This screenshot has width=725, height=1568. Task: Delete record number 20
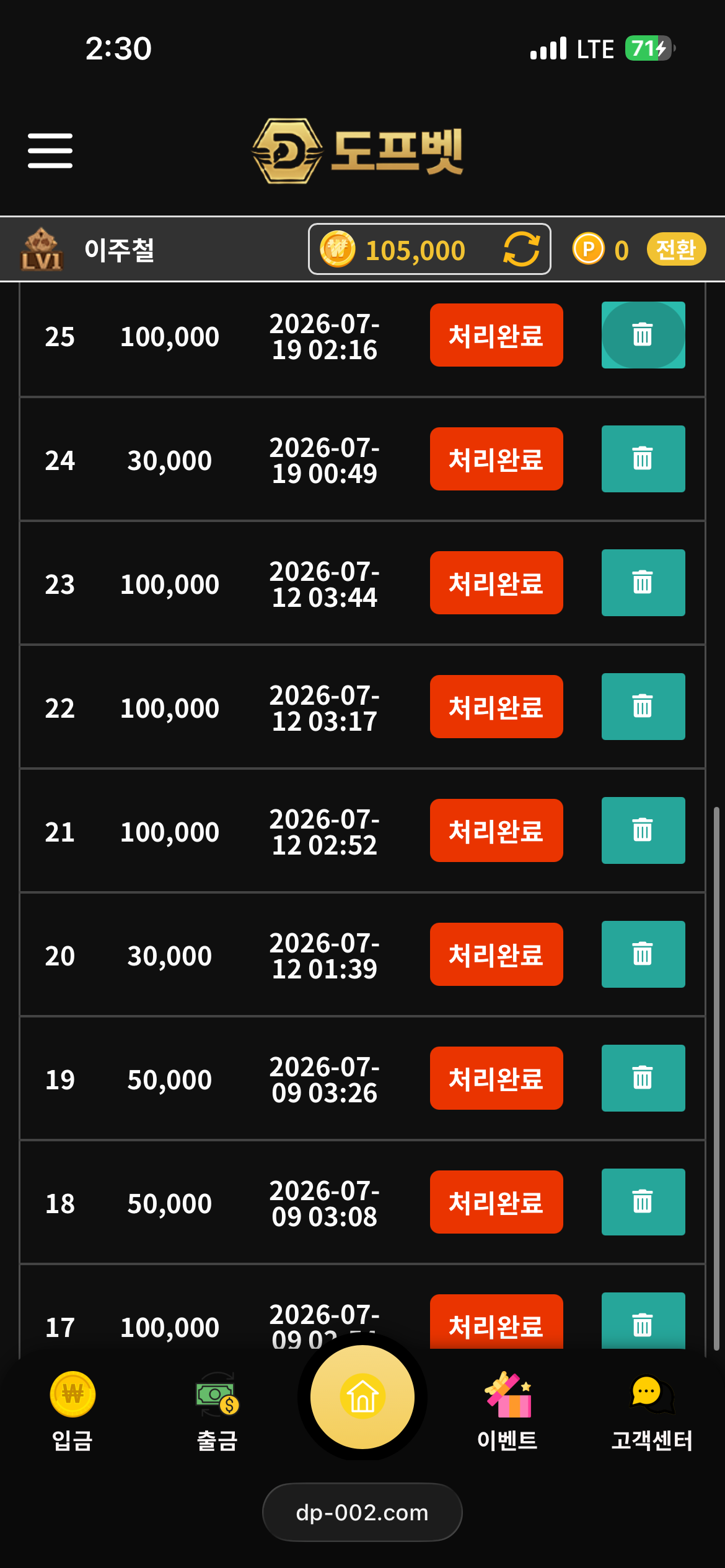click(643, 954)
